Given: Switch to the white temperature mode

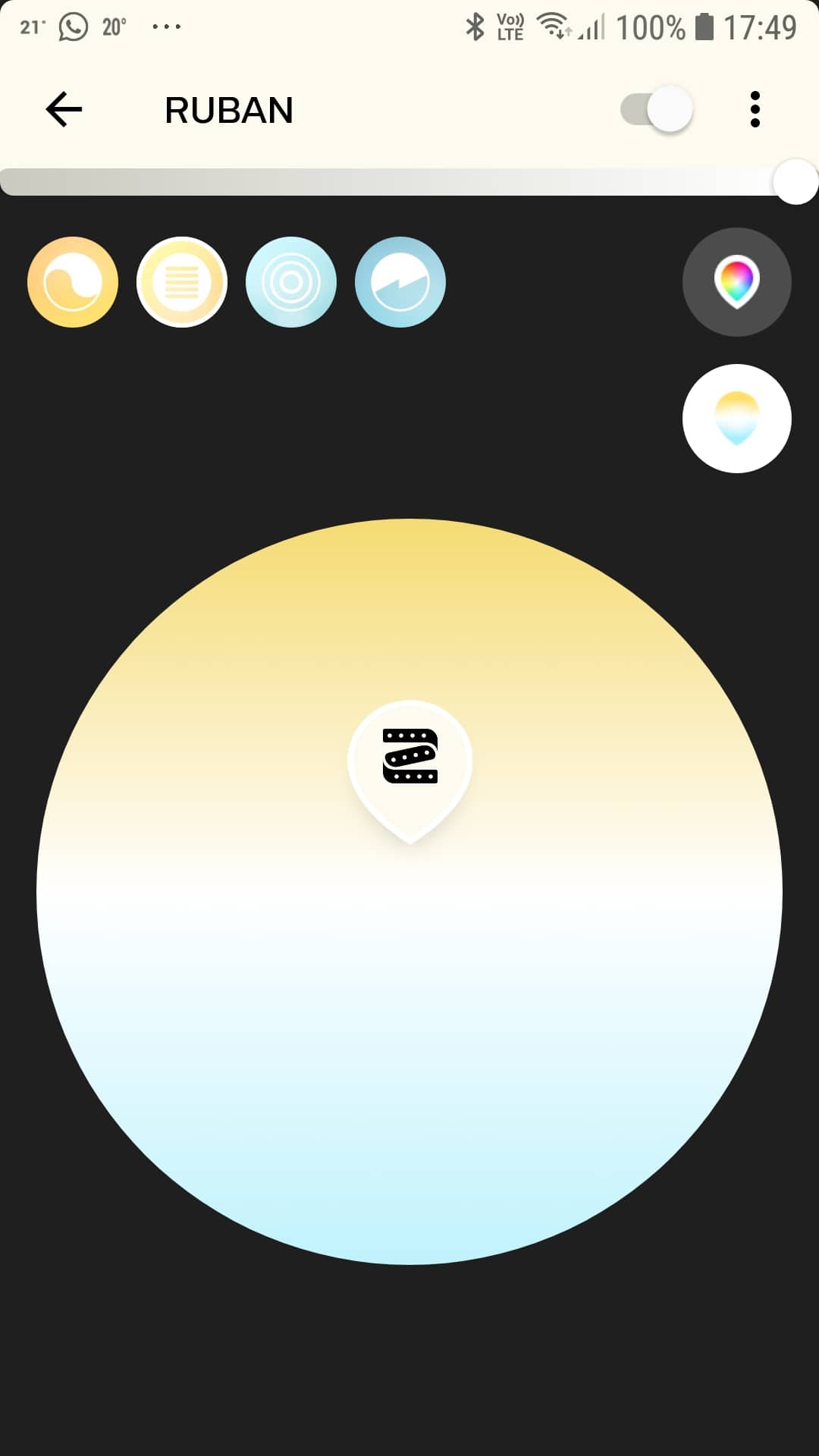Looking at the screenshot, I should tap(737, 419).
